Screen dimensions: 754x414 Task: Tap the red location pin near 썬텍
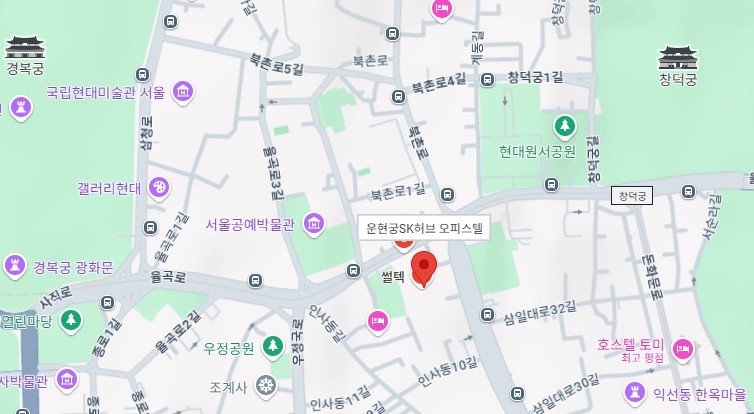pos(425,269)
